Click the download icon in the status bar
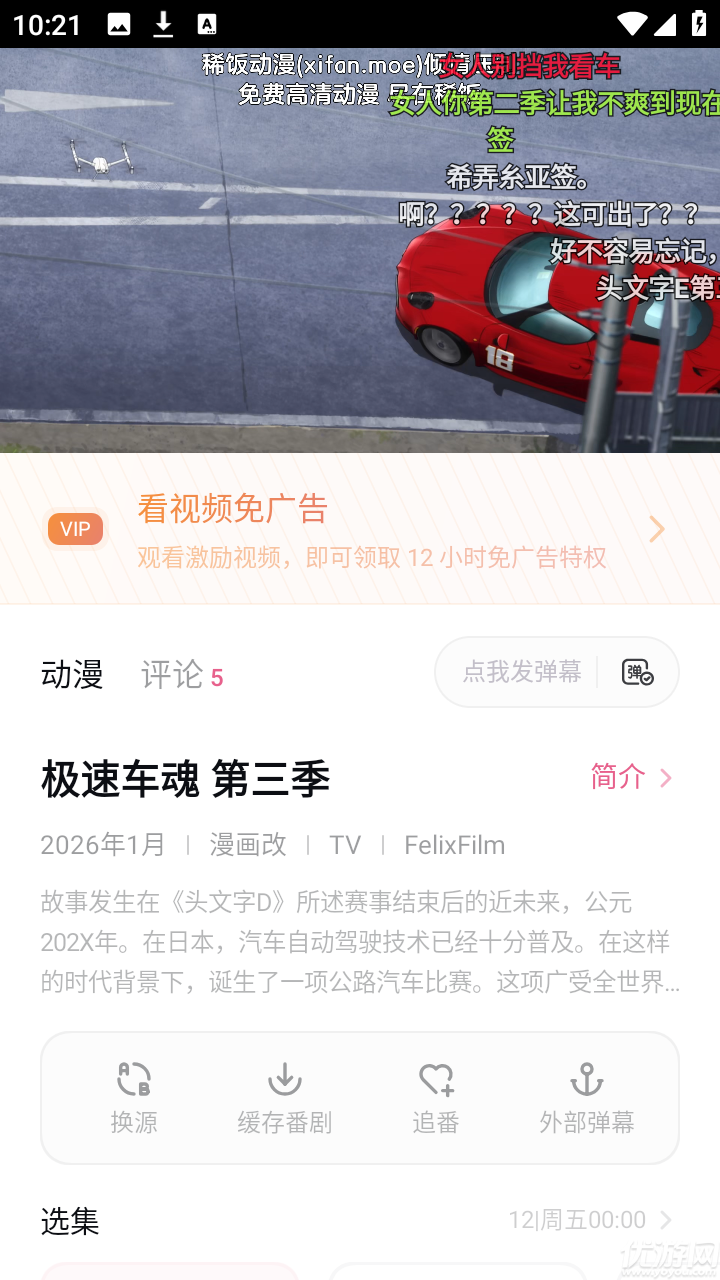Viewport: 720px width, 1280px height. pyautogui.click(x=162, y=22)
